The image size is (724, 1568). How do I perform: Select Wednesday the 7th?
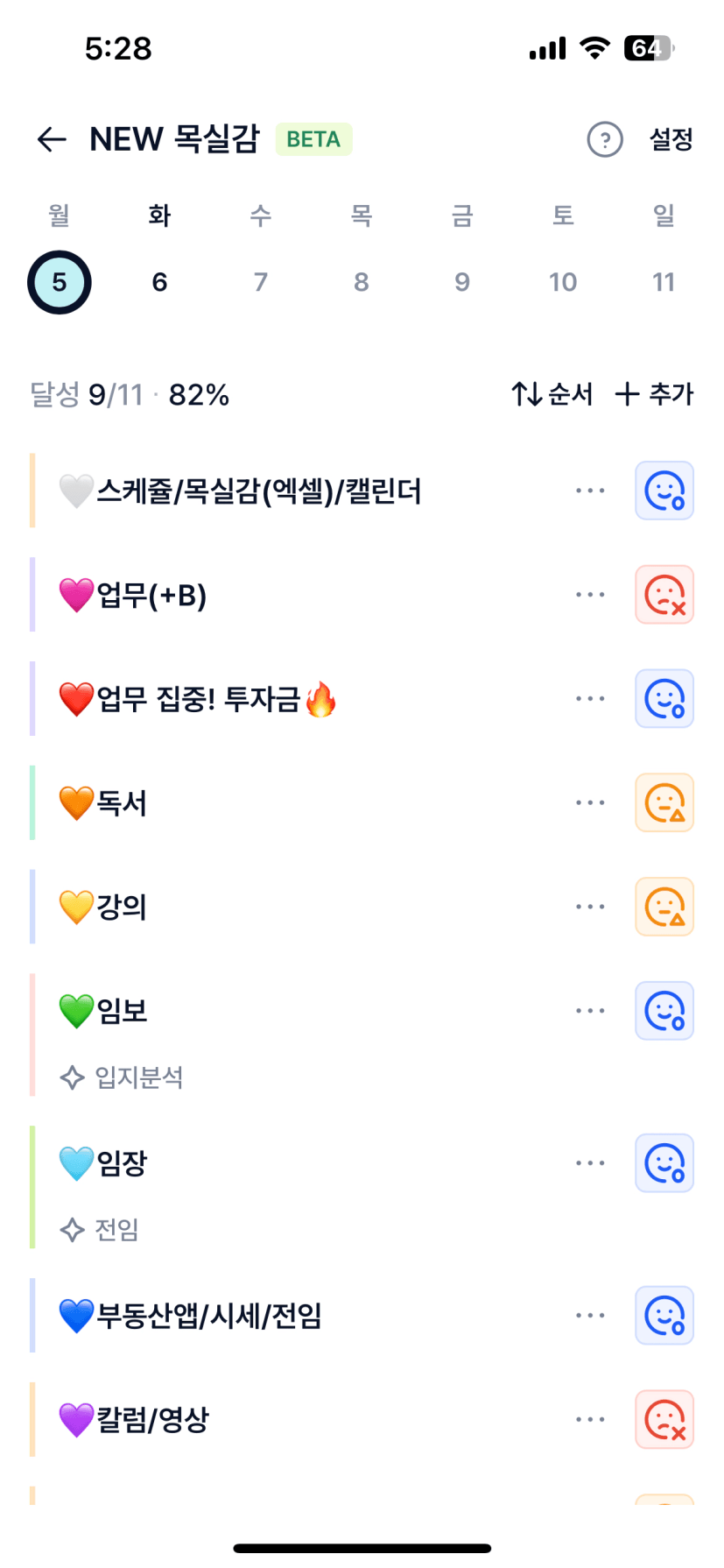(260, 282)
